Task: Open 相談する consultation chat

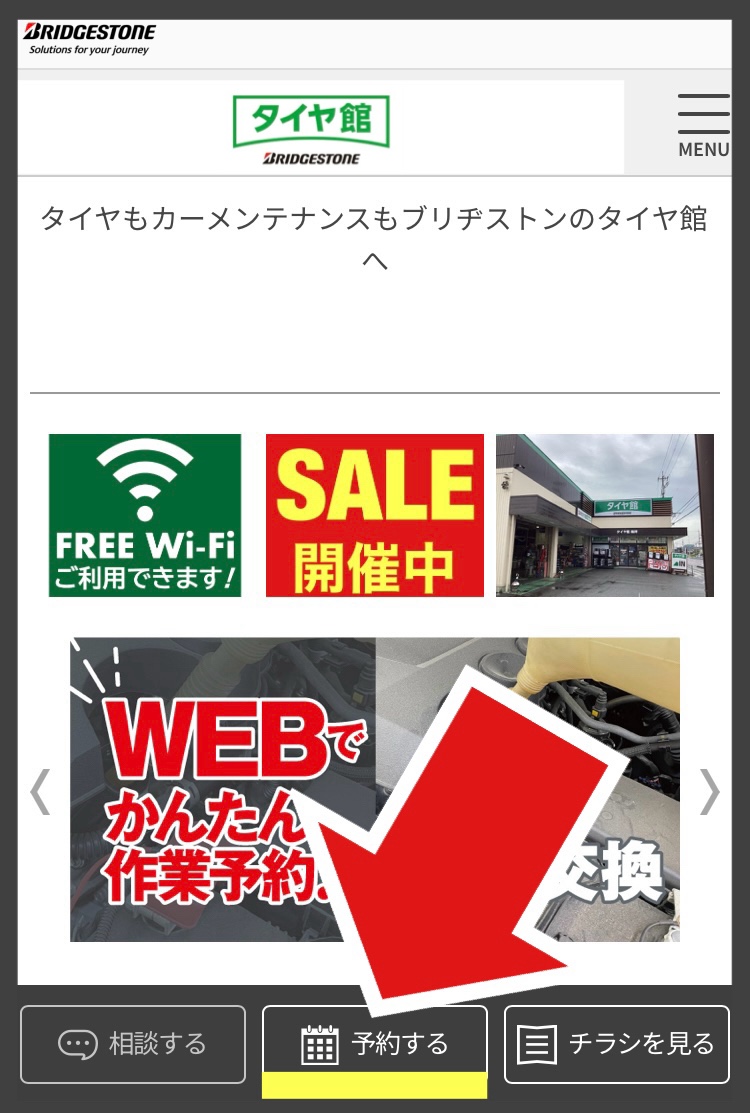Action: tap(133, 1045)
